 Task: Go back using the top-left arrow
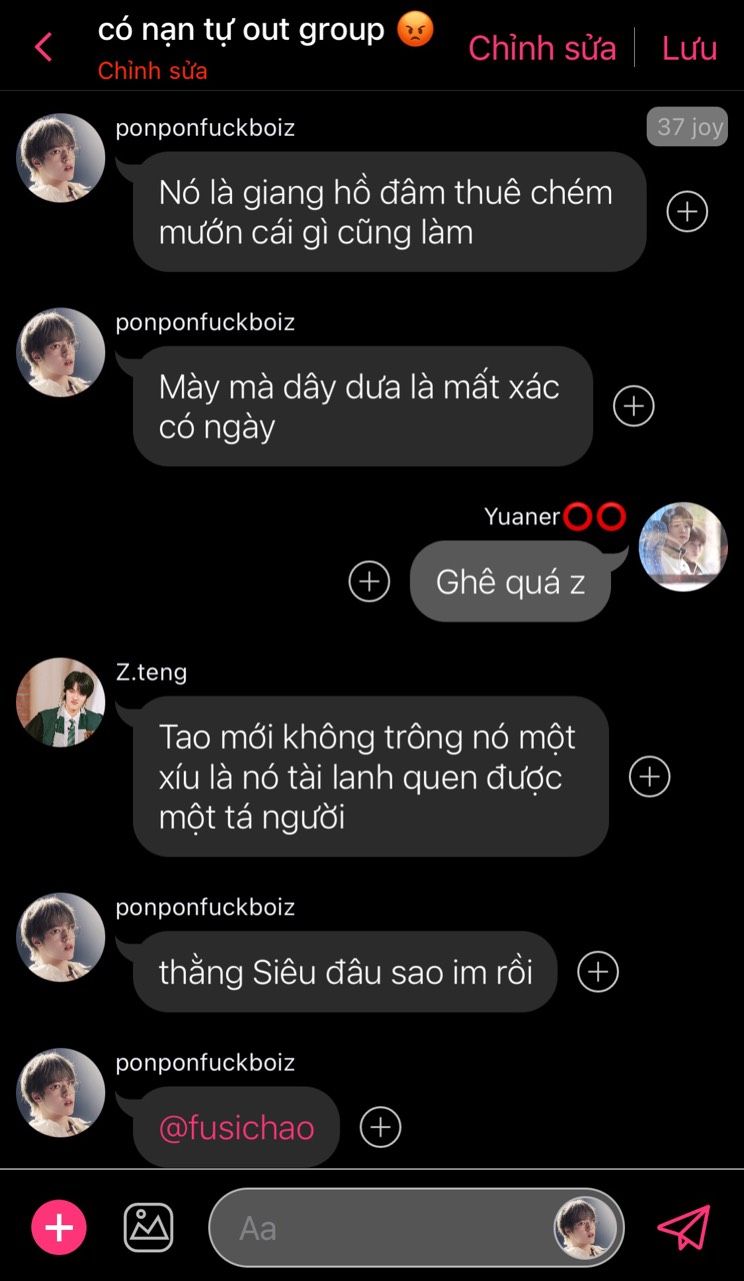tap(43, 47)
